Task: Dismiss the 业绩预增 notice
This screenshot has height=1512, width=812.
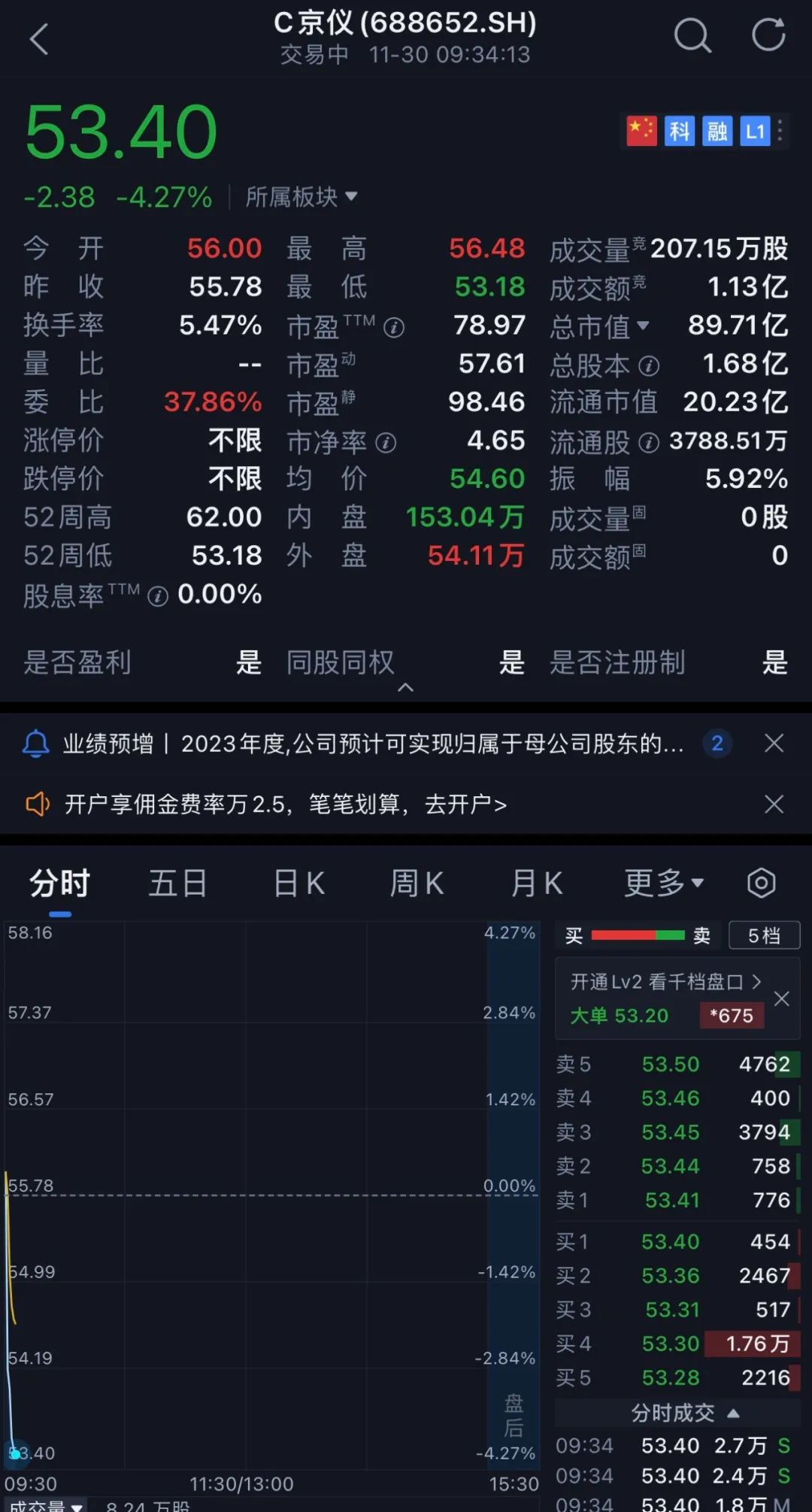Action: pos(774,744)
